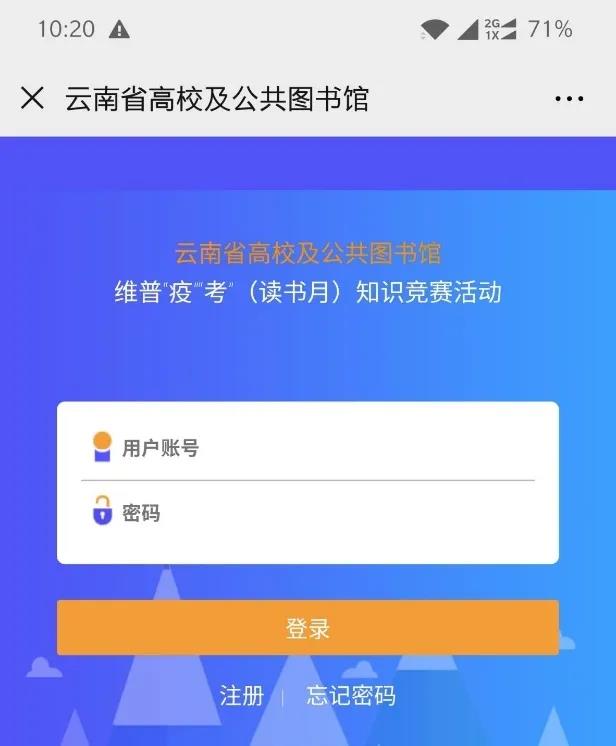Close the webpage with the X icon

(x=32, y=98)
